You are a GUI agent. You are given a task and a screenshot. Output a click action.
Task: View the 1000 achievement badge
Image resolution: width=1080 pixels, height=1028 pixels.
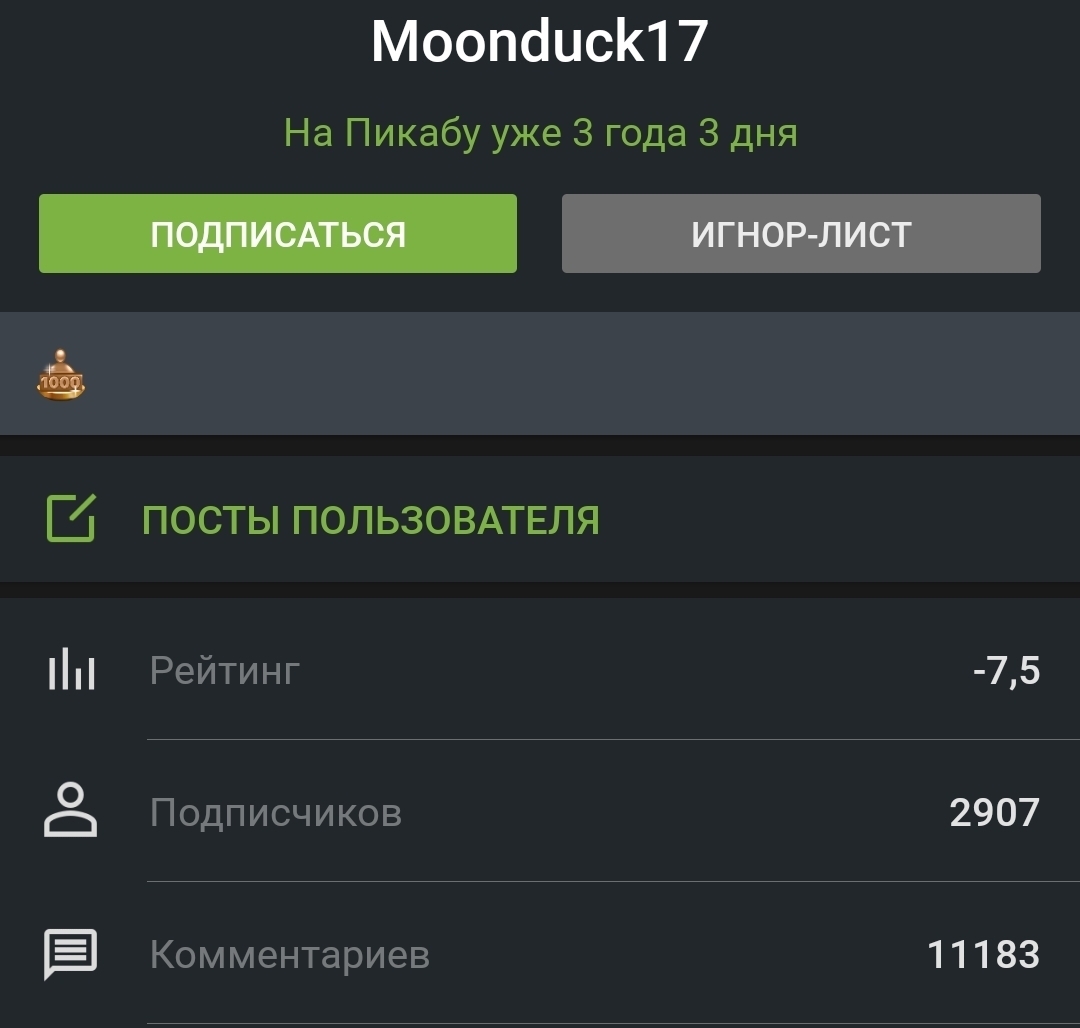tap(61, 376)
